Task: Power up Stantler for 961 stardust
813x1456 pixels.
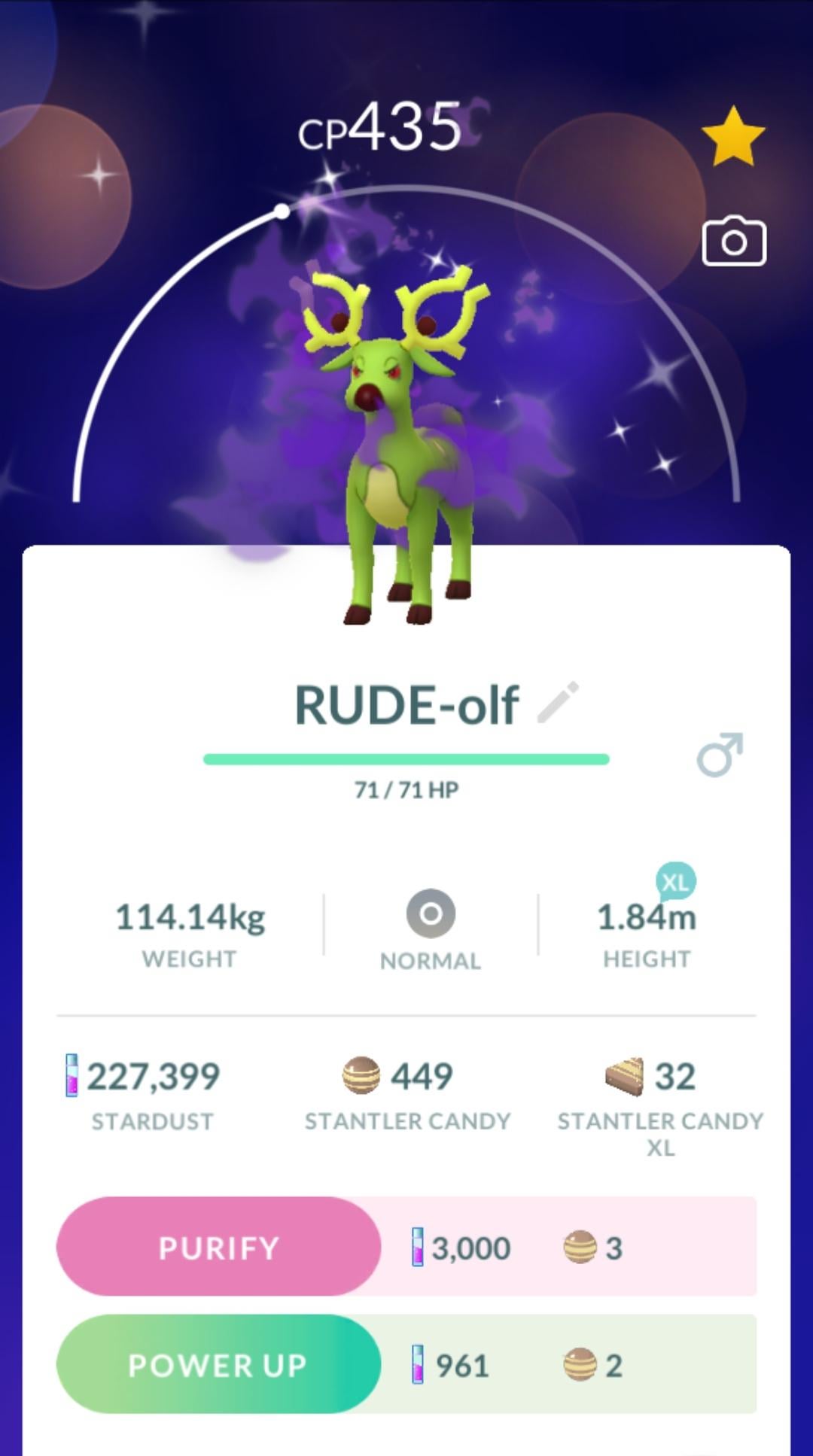Action: click(x=218, y=1364)
